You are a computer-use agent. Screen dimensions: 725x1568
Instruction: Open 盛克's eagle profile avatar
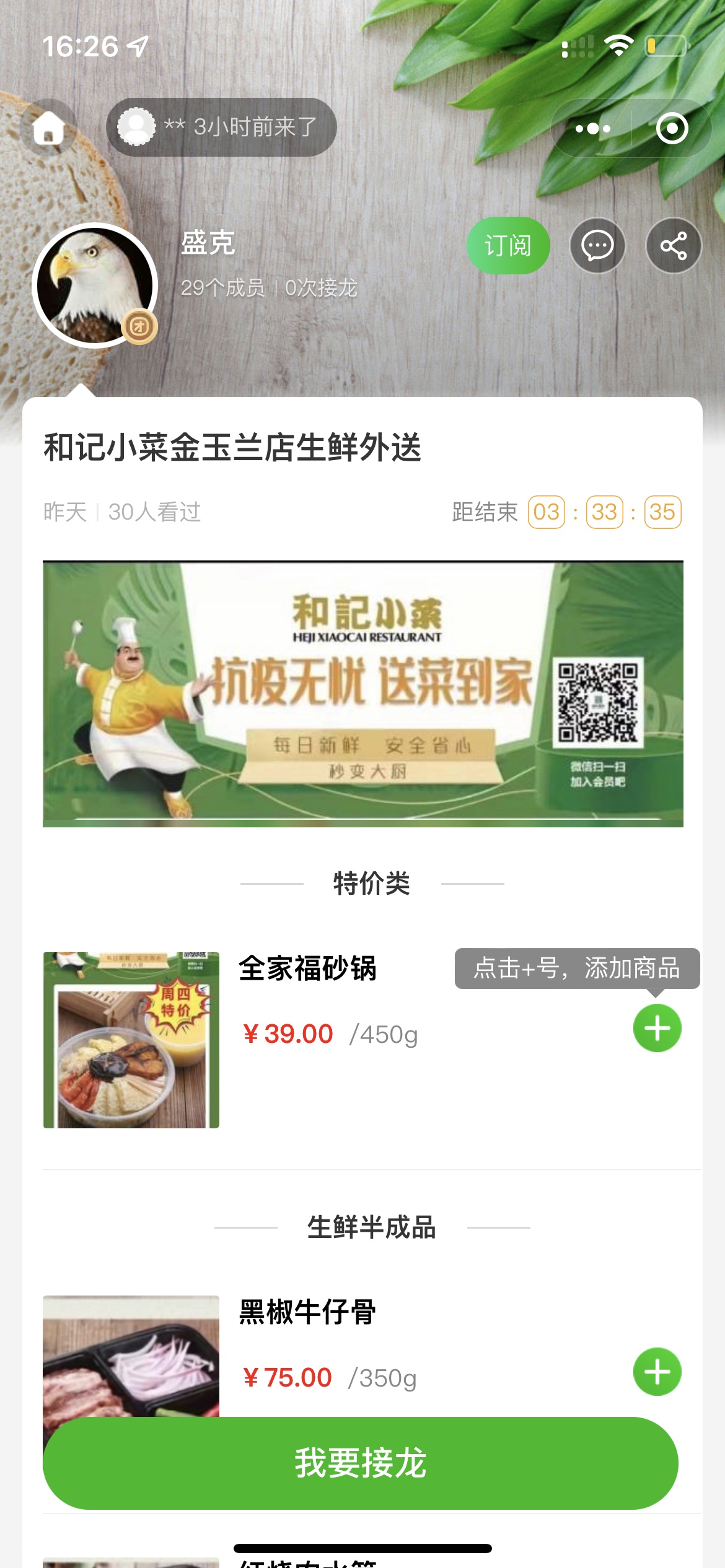tap(95, 285)
